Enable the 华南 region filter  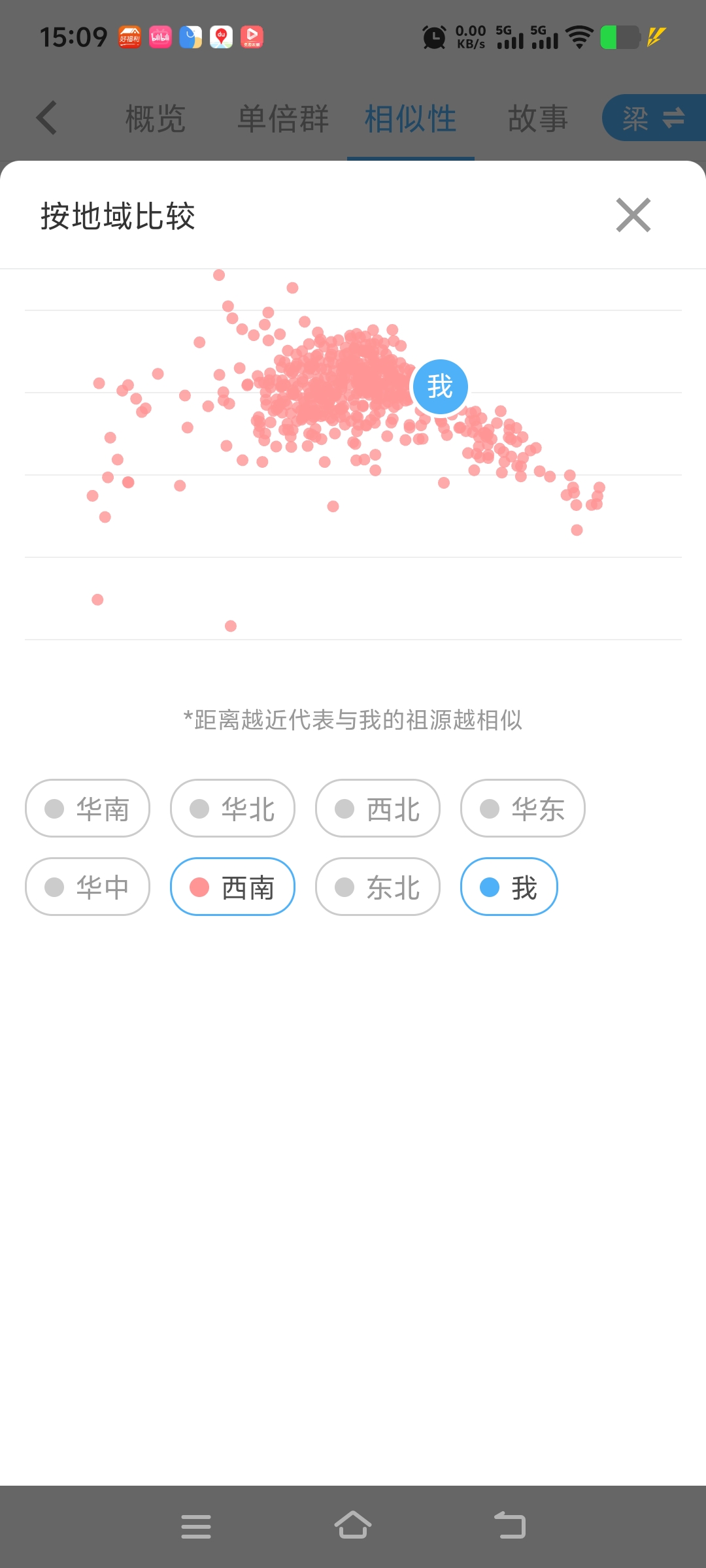pyautogui.click(x=88, y=808)
